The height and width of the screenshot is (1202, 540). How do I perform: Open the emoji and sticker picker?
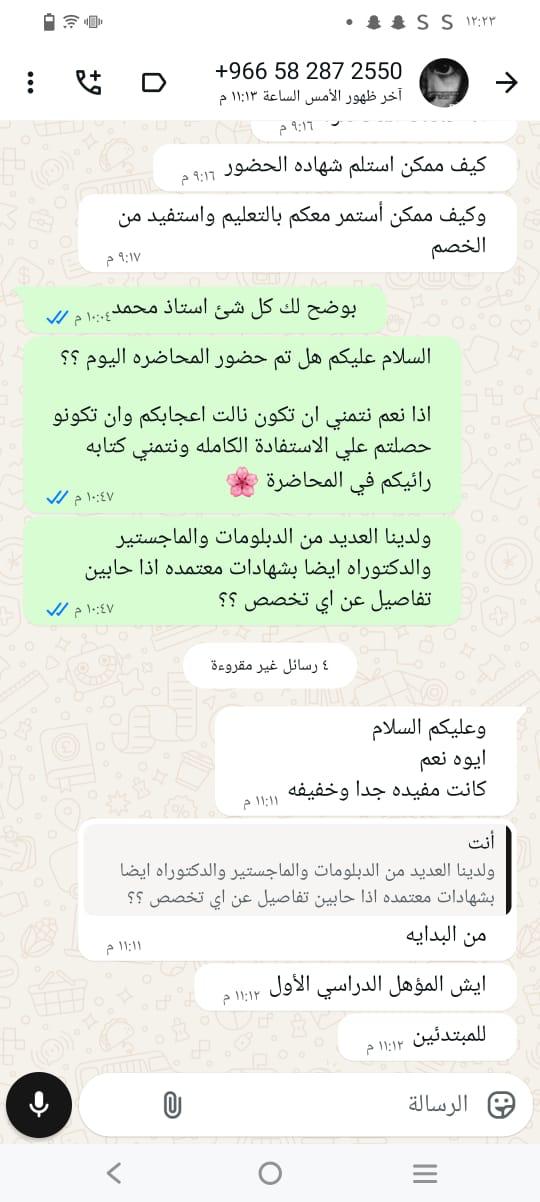click(x=500, y=1104)
